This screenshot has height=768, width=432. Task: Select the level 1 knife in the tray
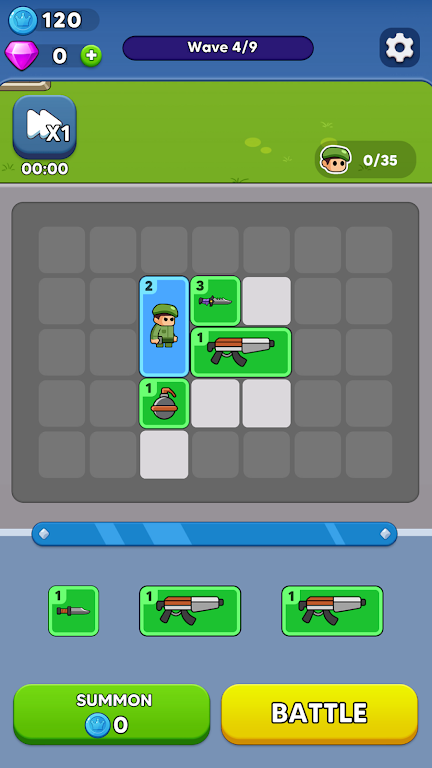pyautogui.click(x=73, y=611)
